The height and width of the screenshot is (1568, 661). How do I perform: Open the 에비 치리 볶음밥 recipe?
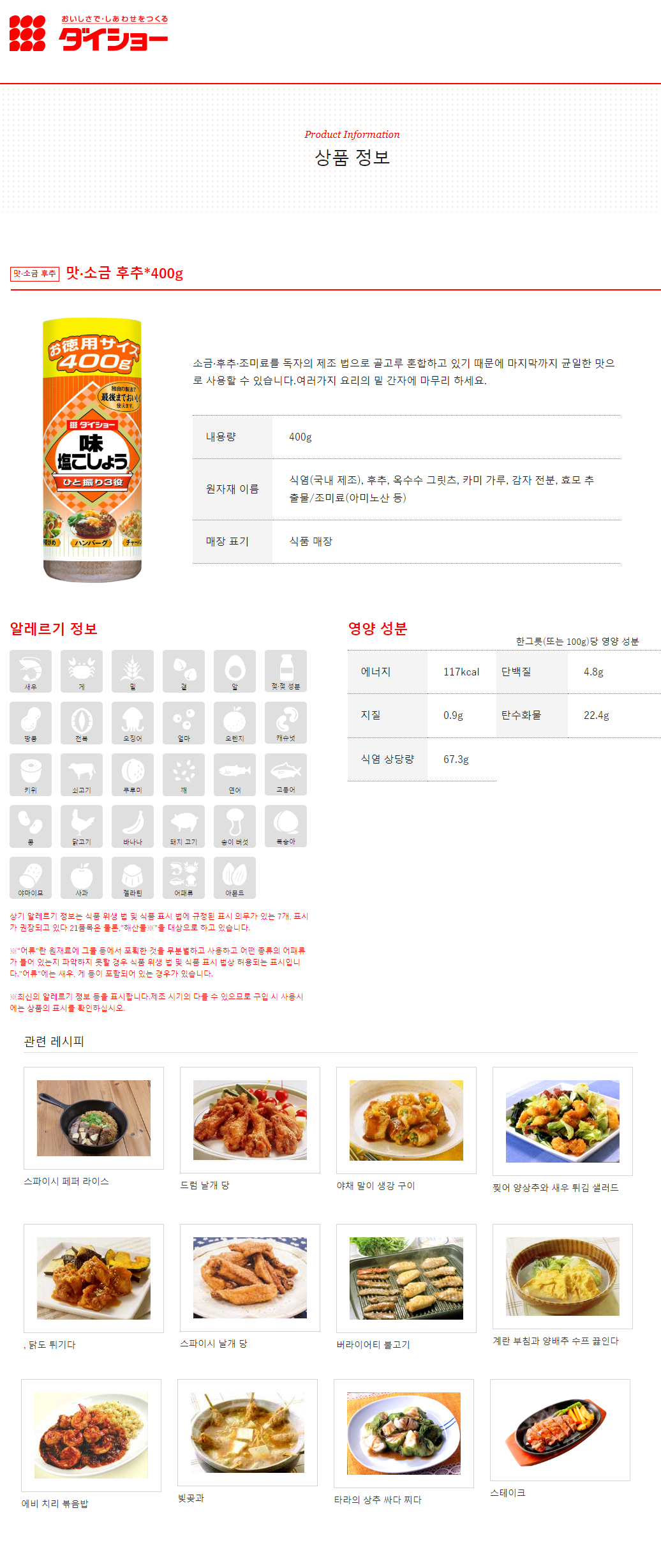coord(91,1435)
